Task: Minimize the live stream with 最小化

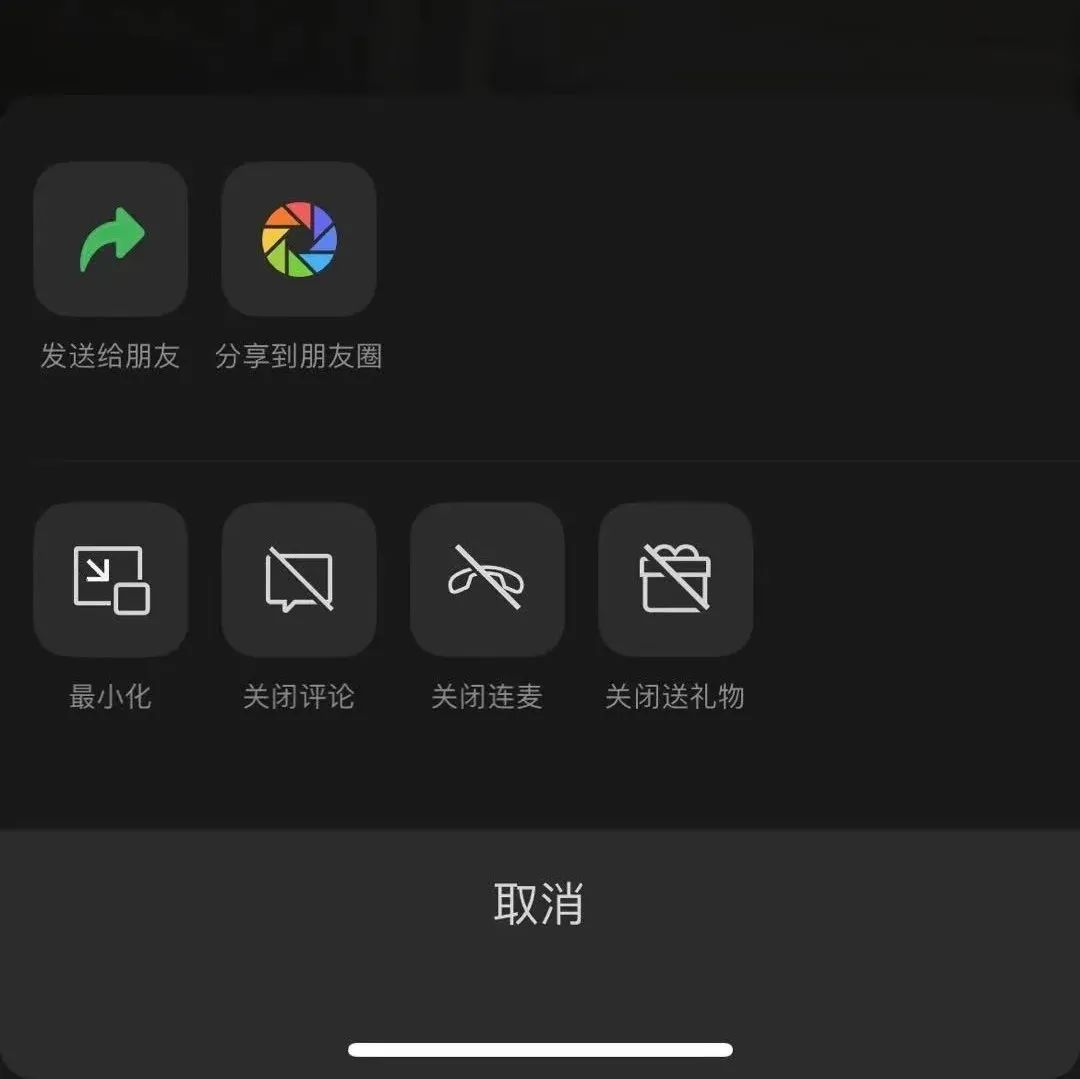Action: (110, 580)
